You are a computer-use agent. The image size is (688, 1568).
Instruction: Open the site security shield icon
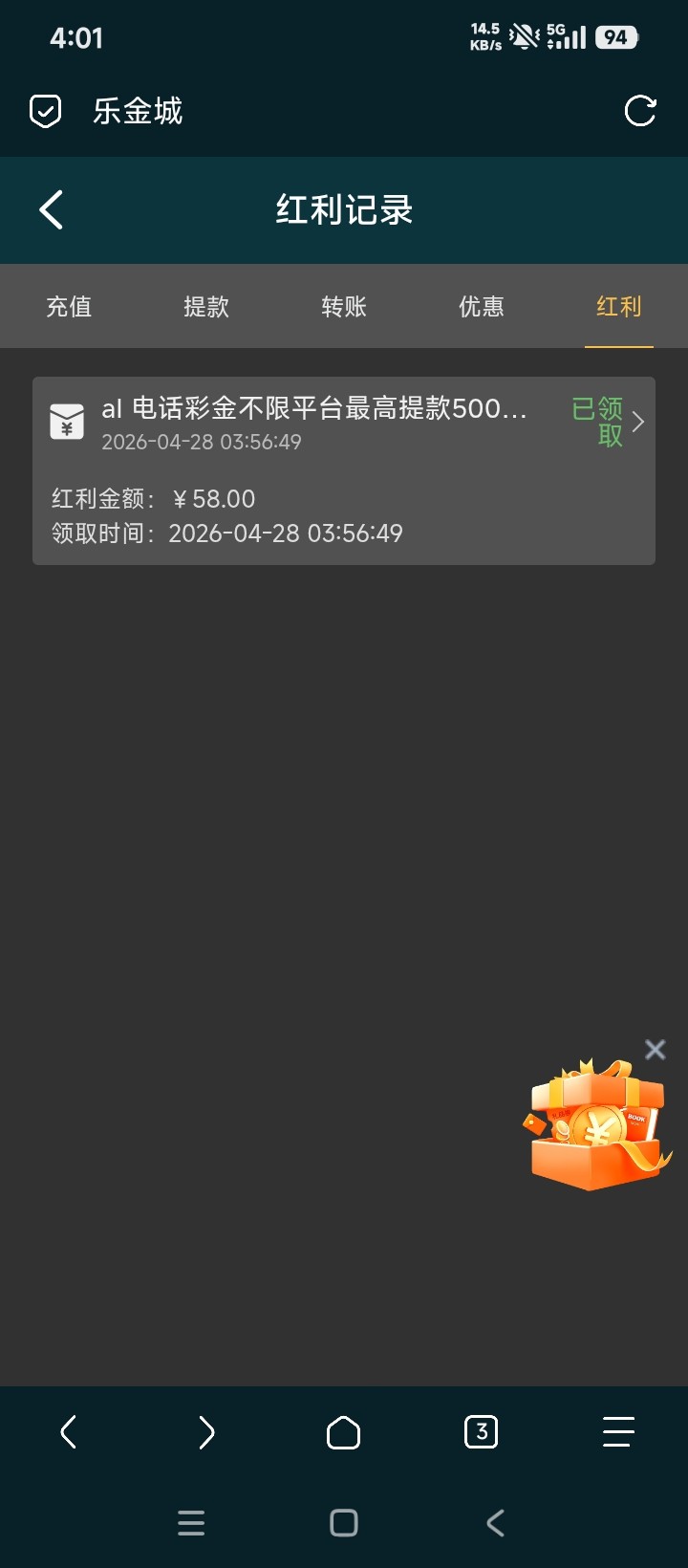(x=46, y=112)
